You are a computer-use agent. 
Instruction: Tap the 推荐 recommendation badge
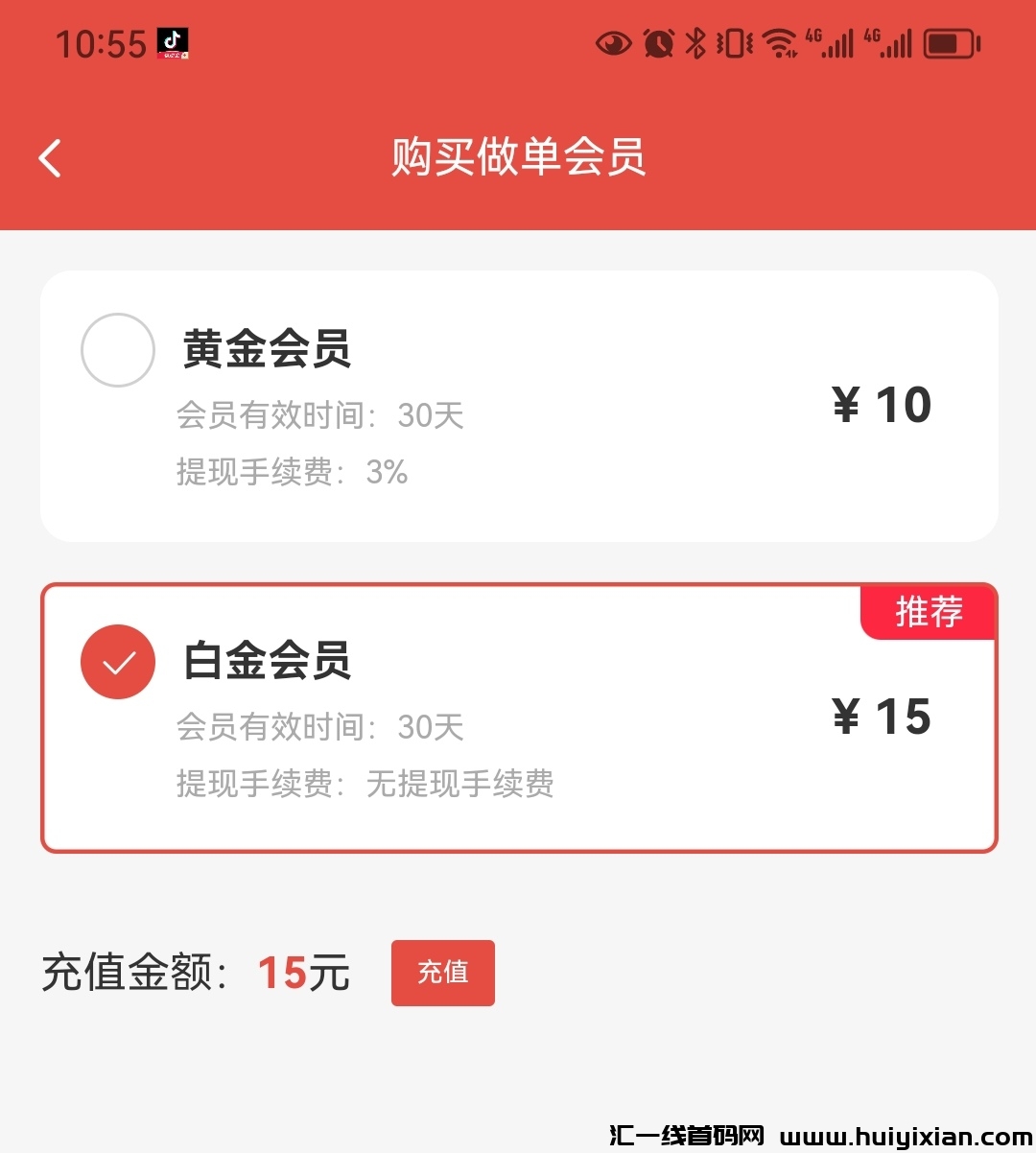point(928,612)
